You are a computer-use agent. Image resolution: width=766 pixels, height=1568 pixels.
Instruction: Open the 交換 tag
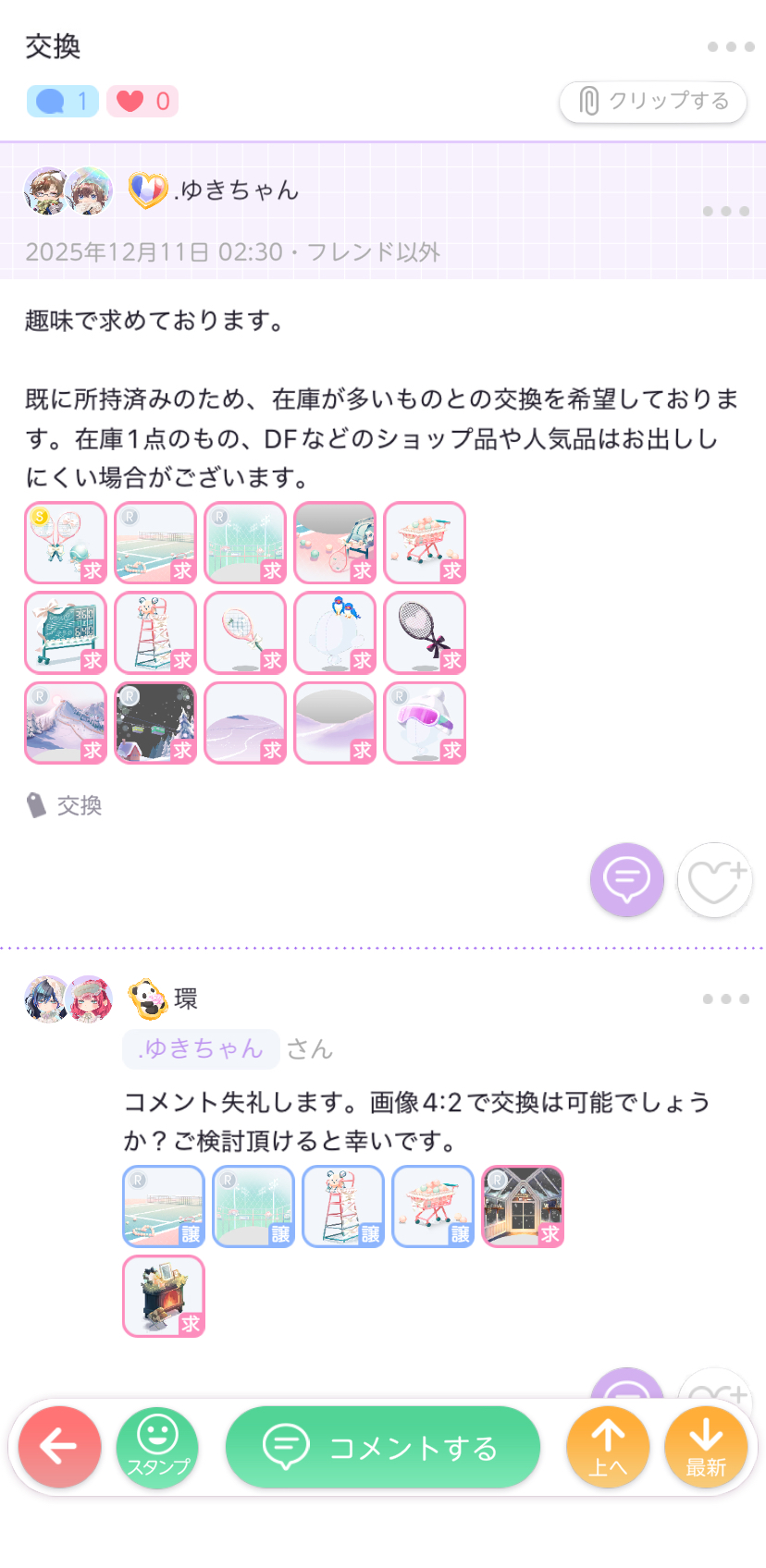click(79, 806)
